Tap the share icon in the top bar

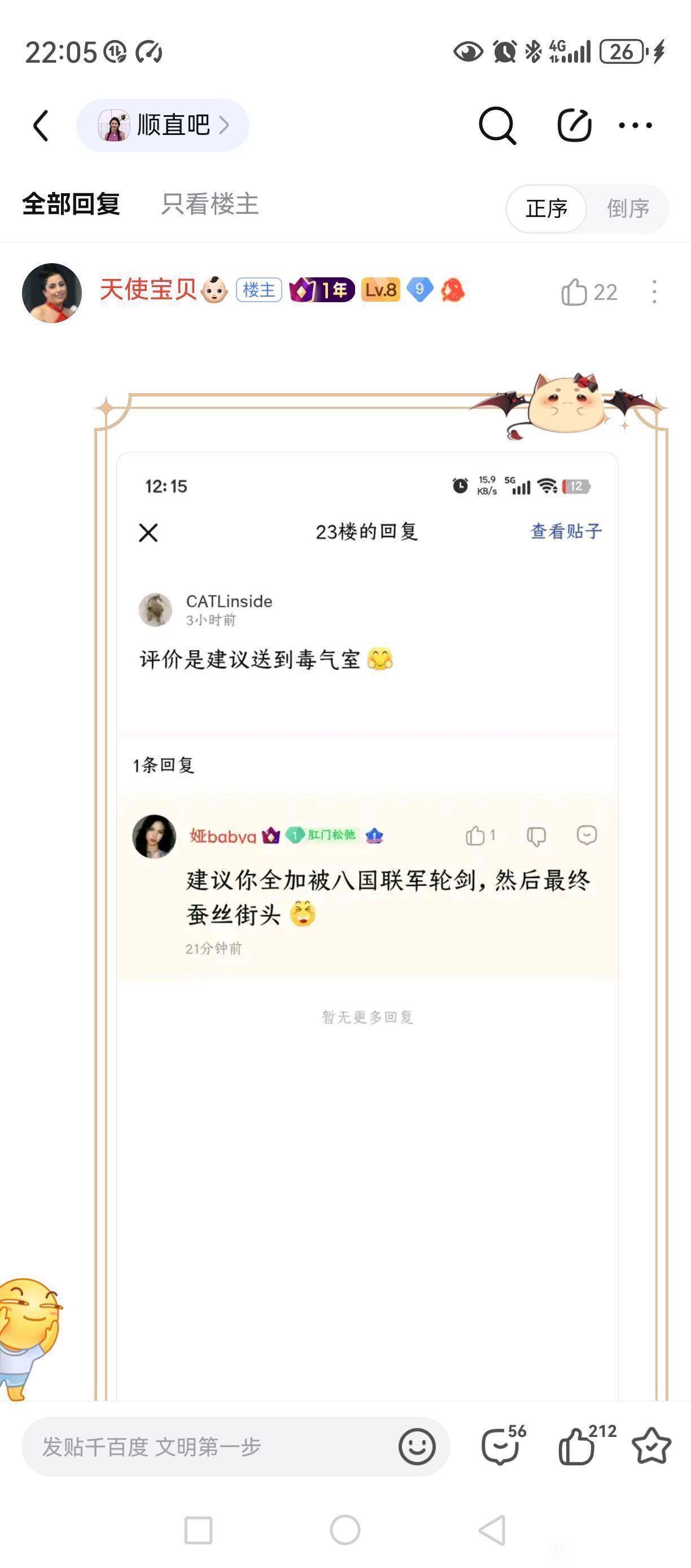pyautogui.click(x=574, y=125)
